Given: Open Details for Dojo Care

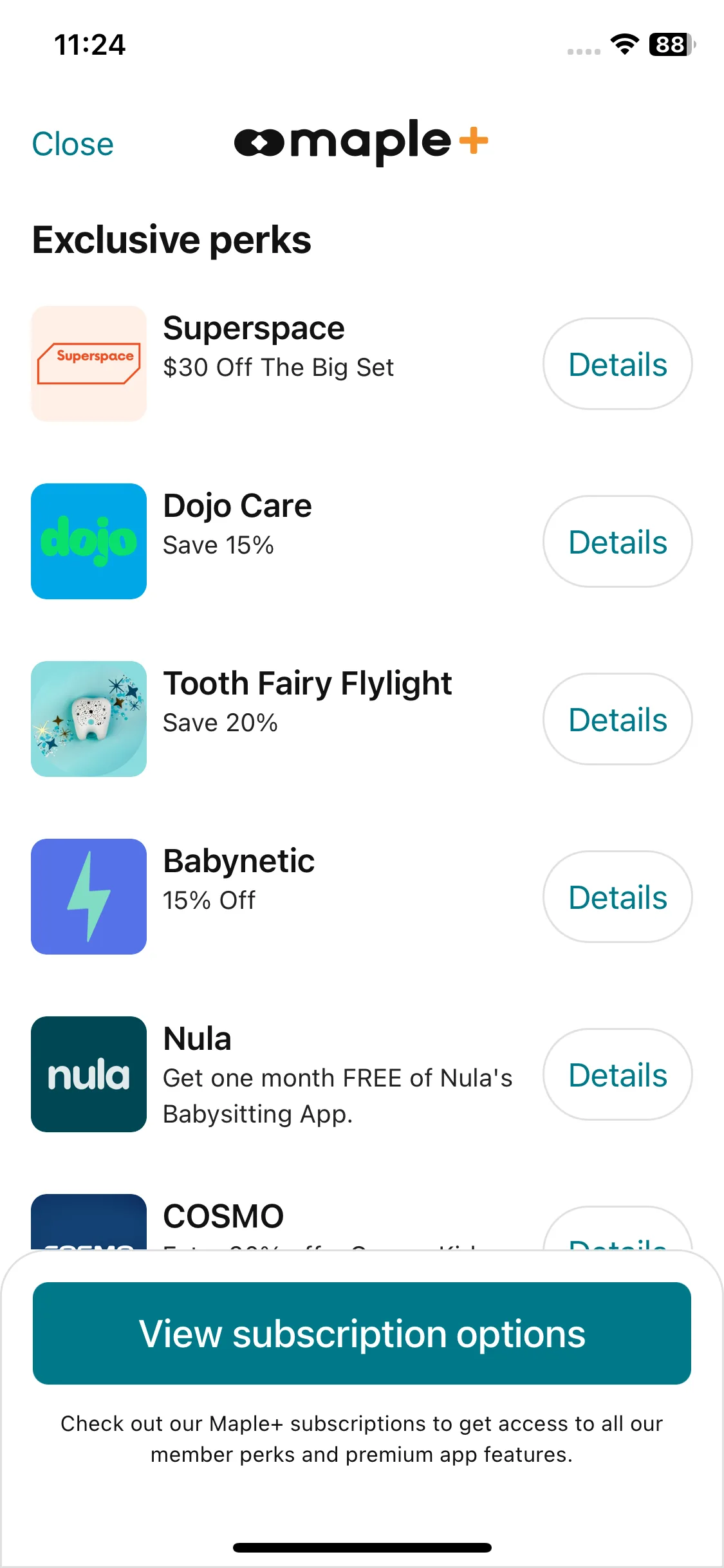Looking at the screenshot, I should [617, 542].
